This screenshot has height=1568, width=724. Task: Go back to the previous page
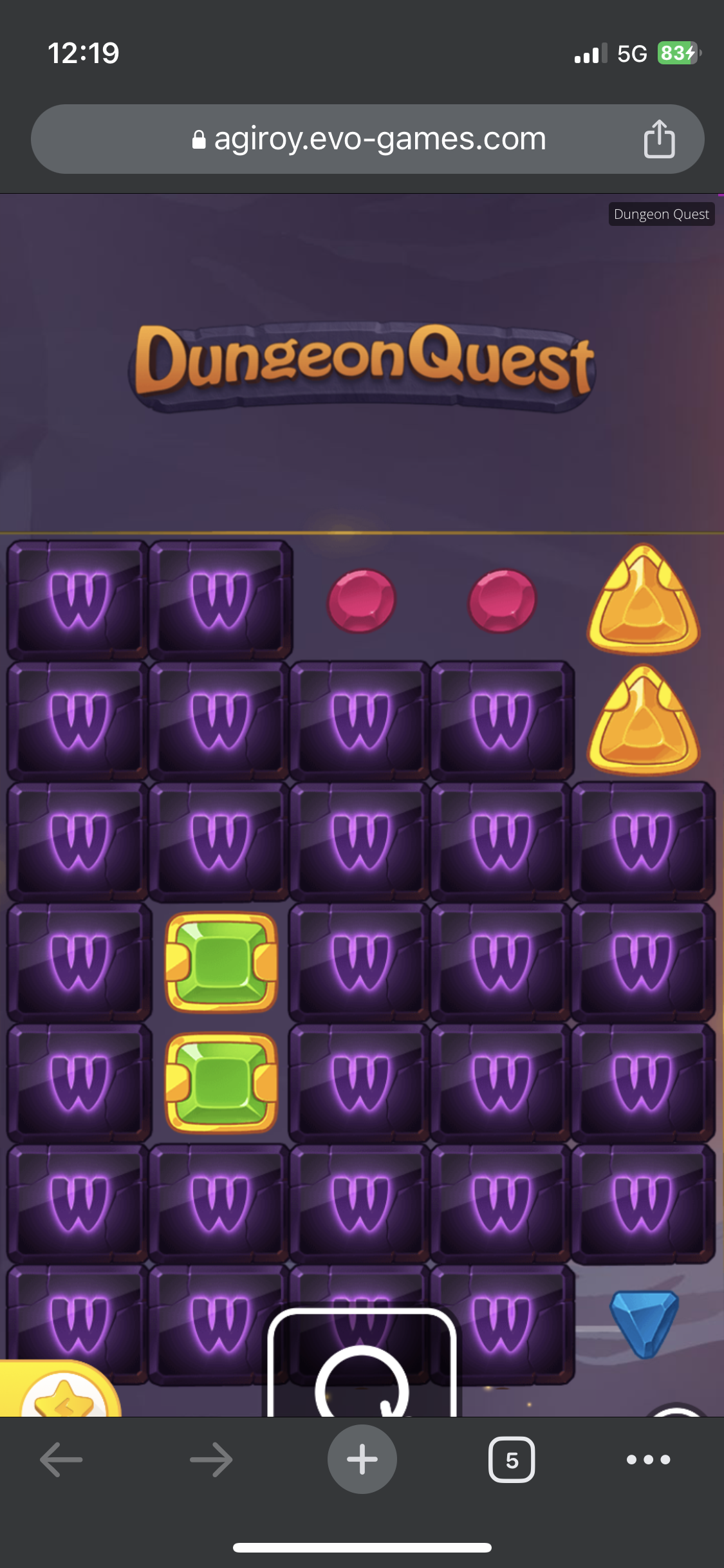point(61,1459)
